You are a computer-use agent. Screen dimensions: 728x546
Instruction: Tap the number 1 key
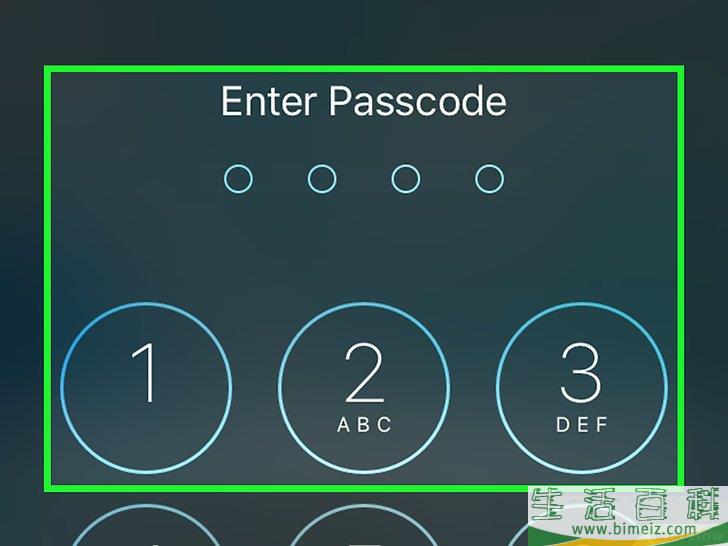[146, 386]
